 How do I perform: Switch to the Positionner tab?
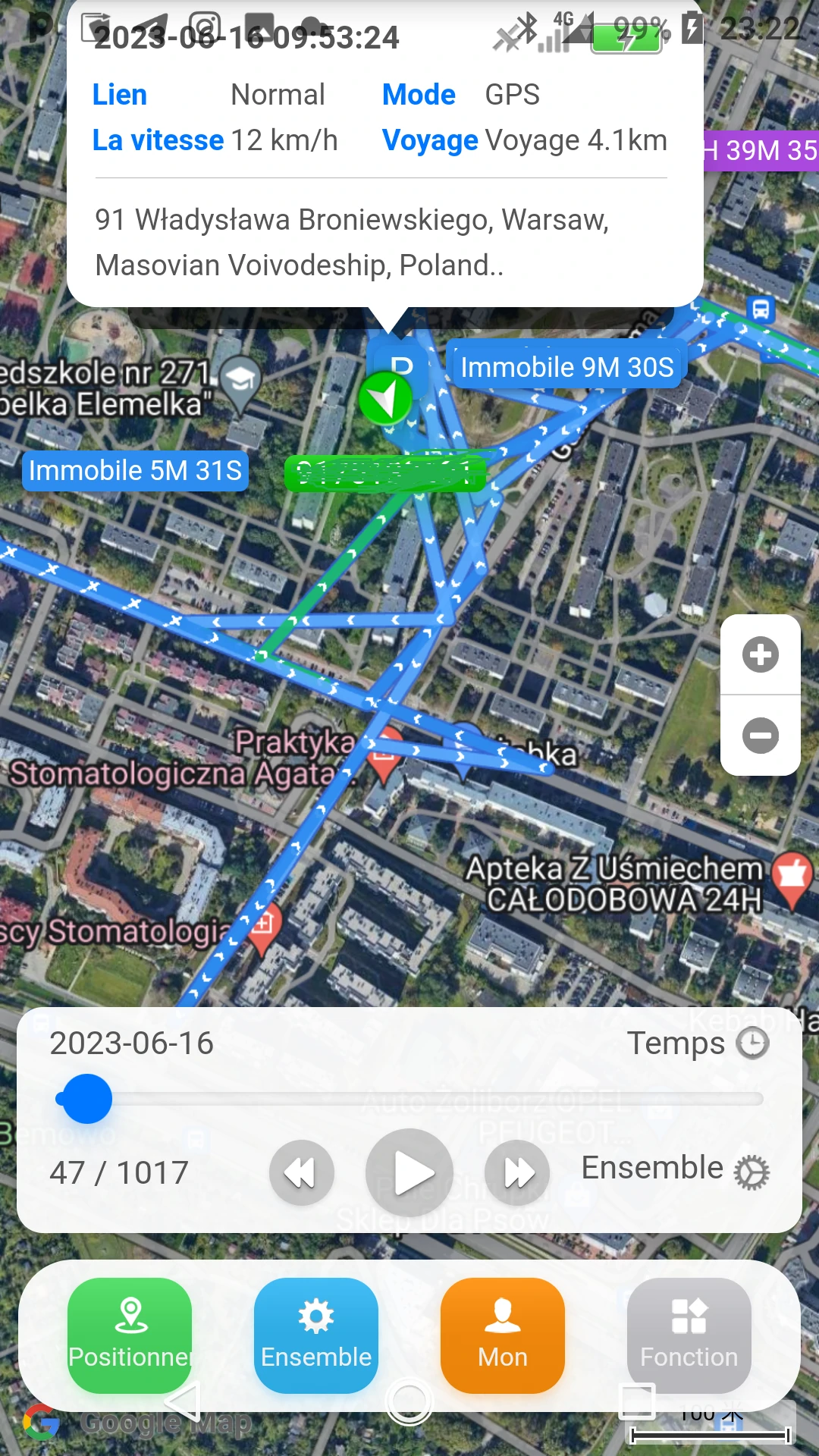130,1335
